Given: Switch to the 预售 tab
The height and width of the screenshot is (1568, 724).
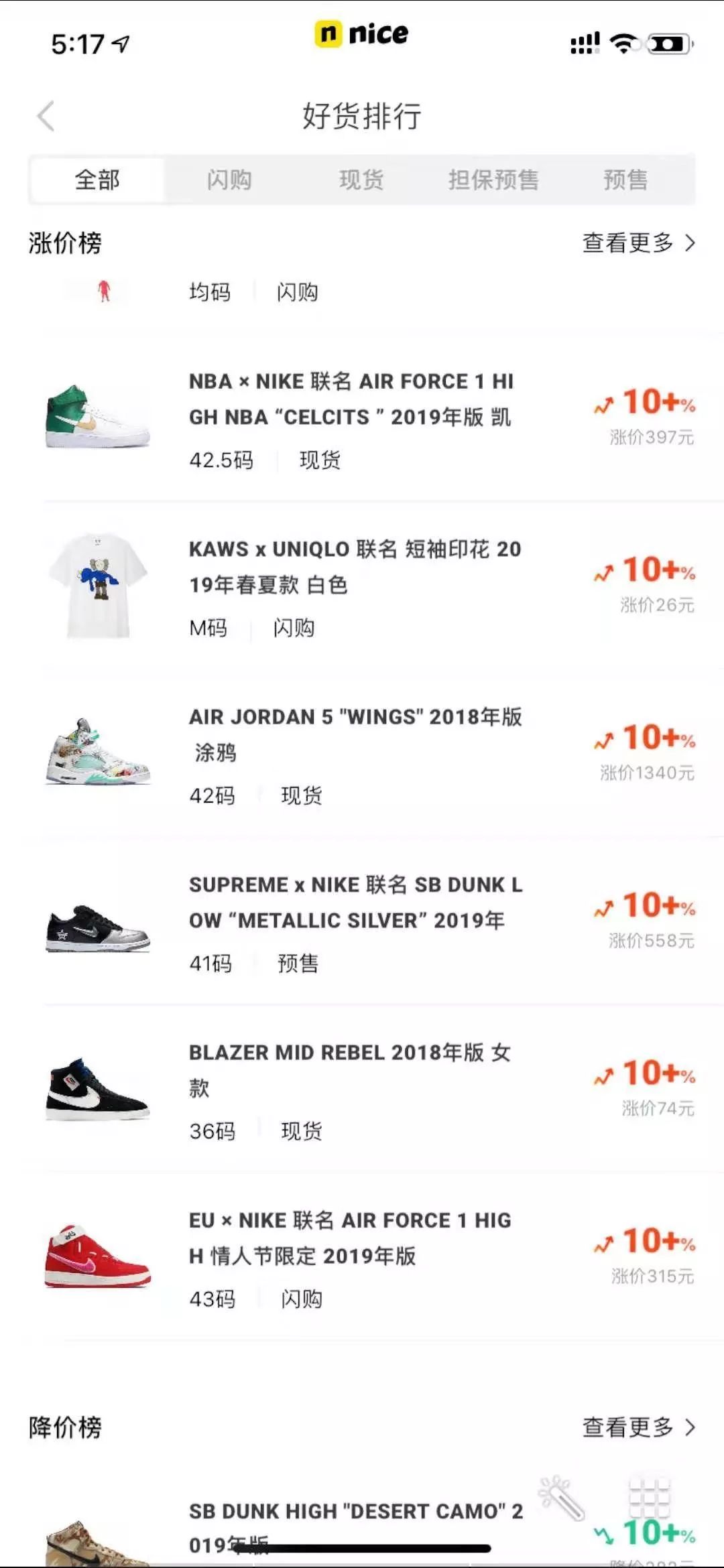Looking at the screenshot, I should coord(625,180).
